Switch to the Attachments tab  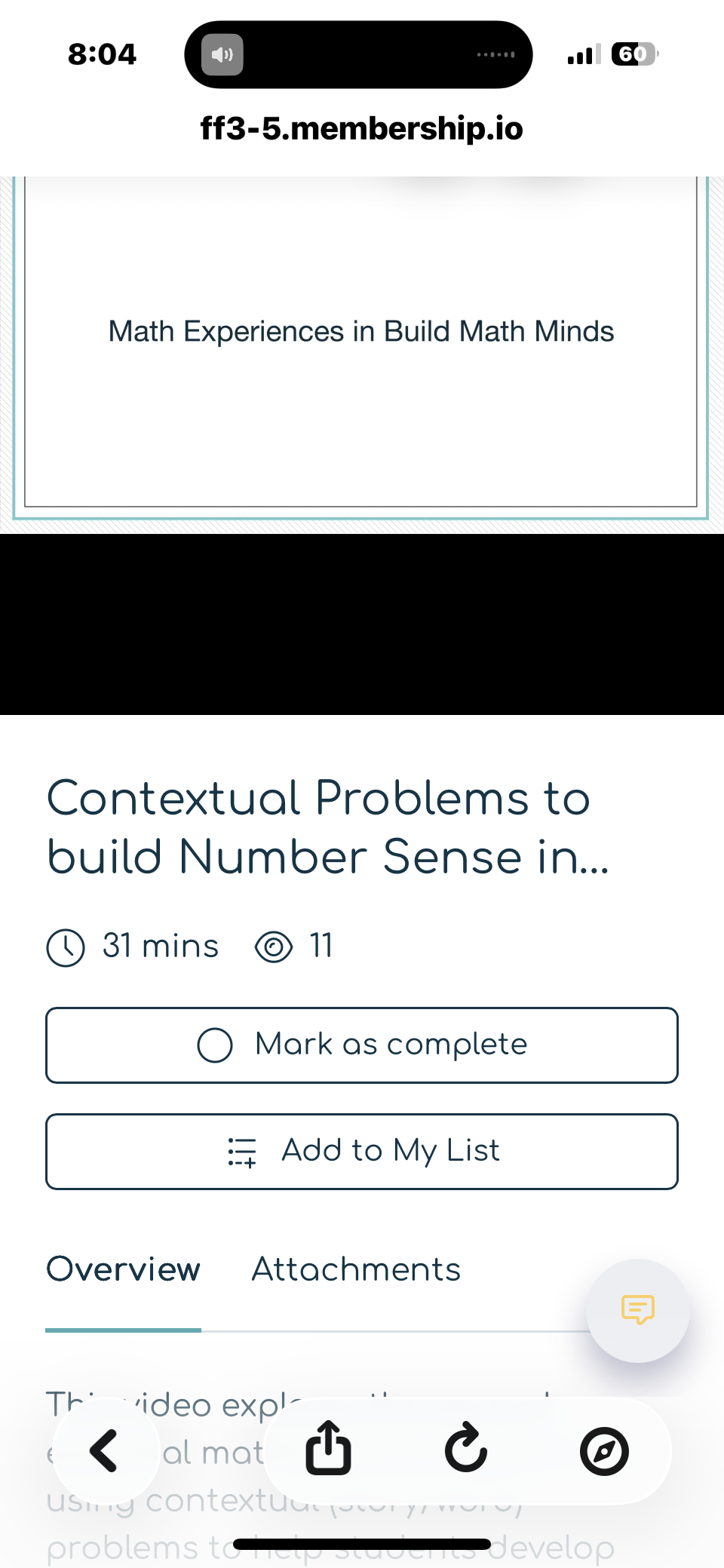356,1269
